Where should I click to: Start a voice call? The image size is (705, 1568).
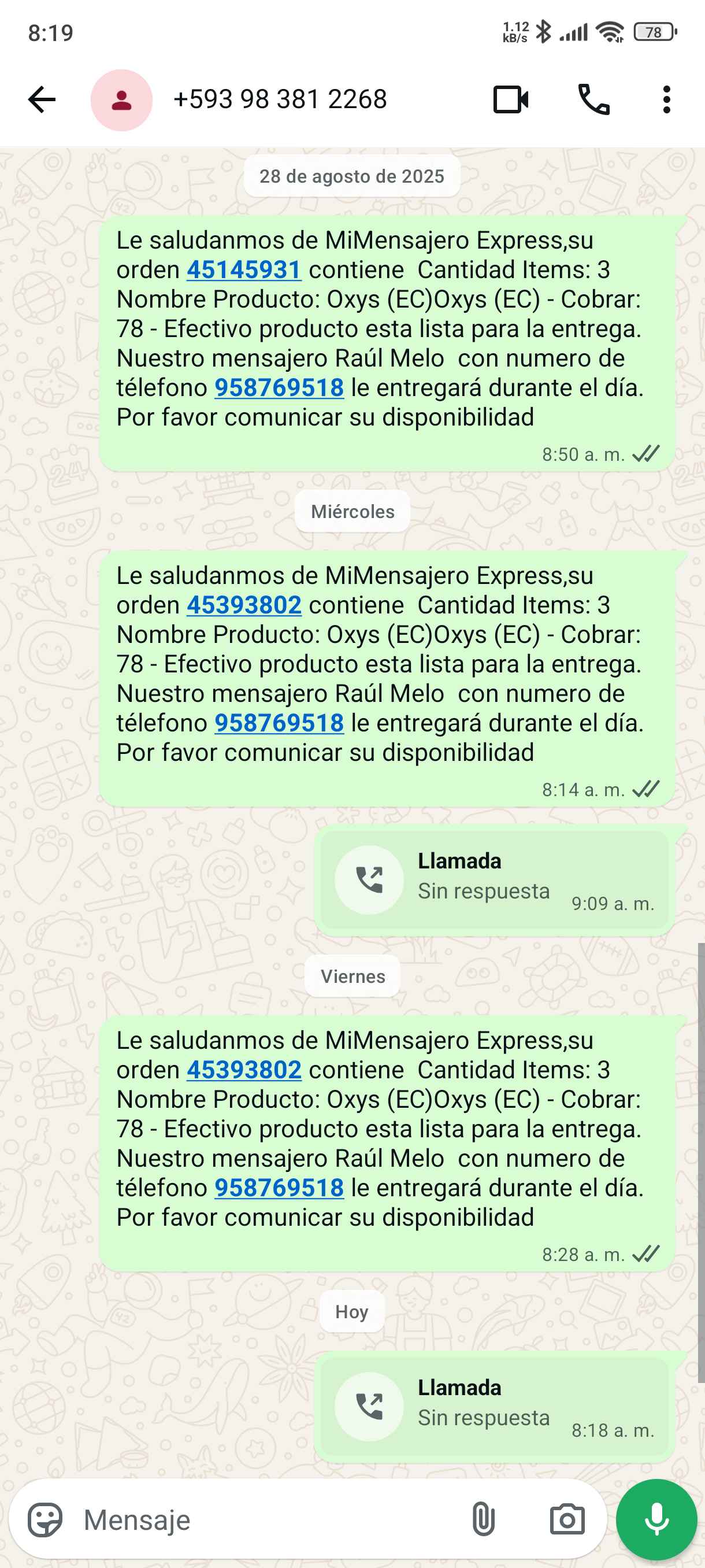593,99
